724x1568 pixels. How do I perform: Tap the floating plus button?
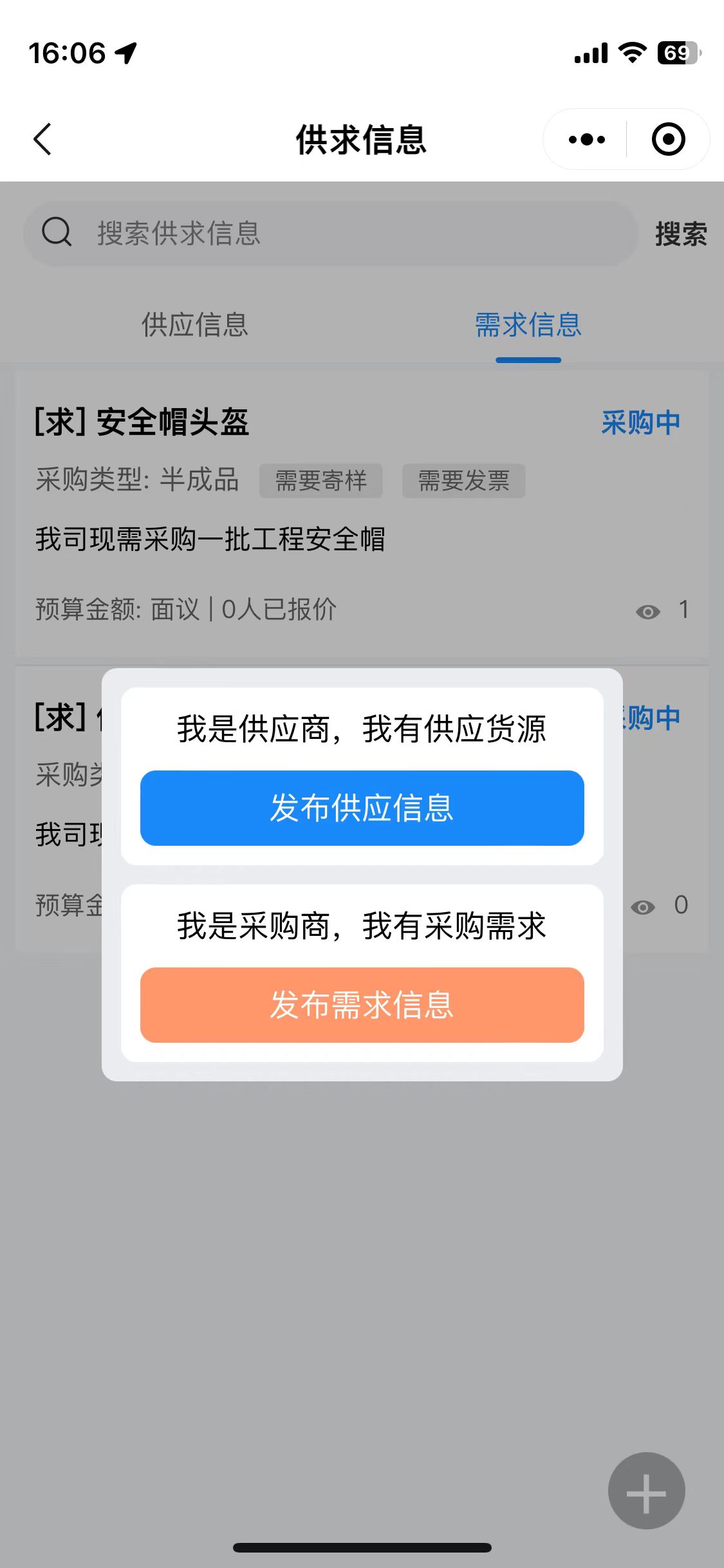[x=646, y=1491]
